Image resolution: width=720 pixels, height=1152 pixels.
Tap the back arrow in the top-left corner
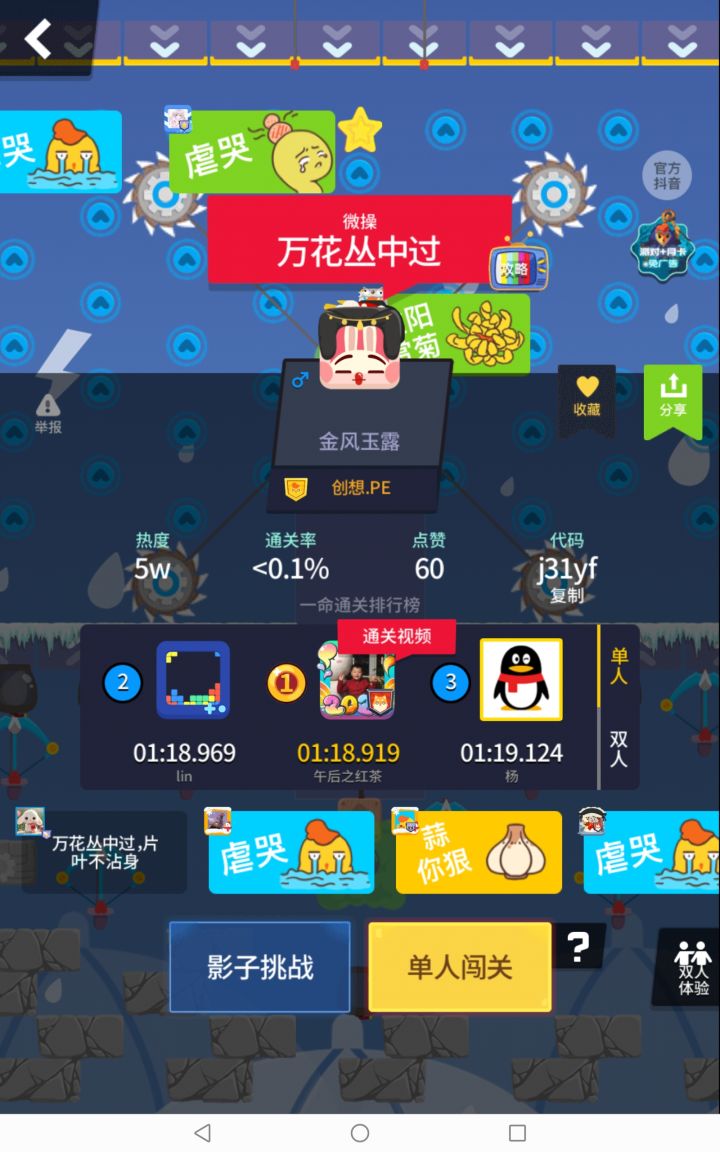coord(38,40)
